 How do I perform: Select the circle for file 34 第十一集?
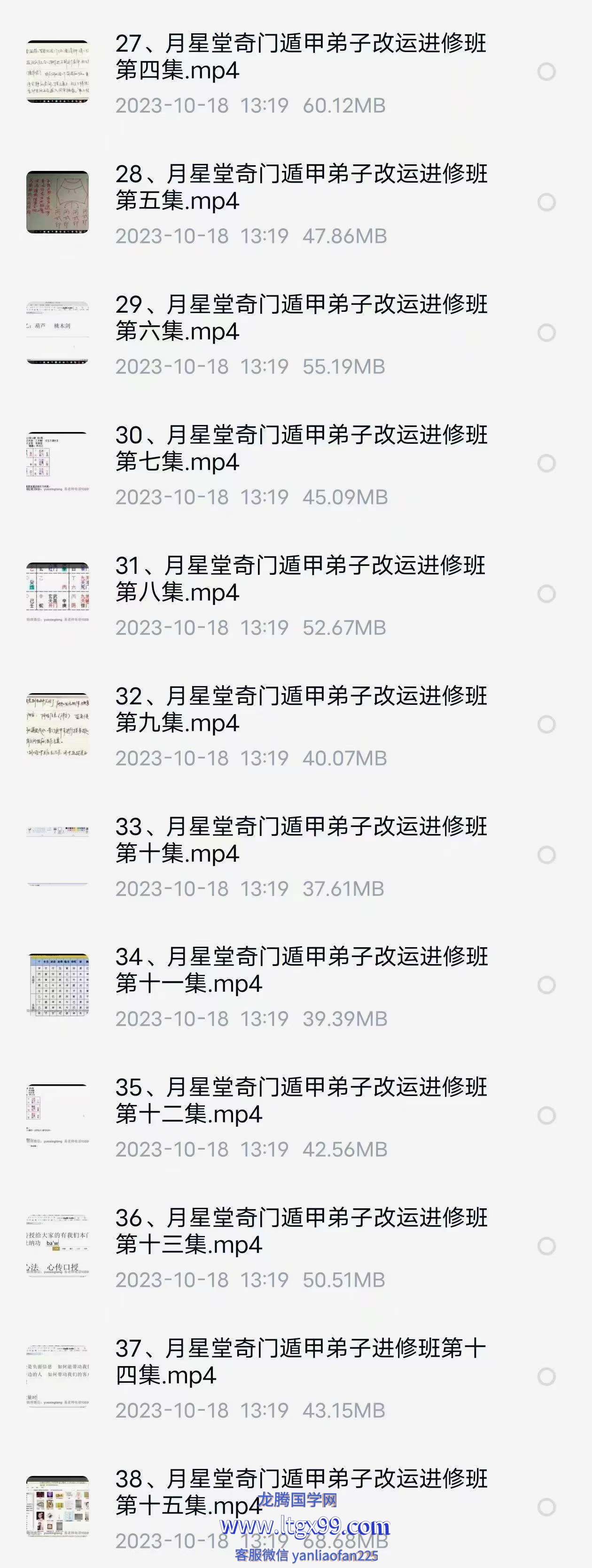(546, 985)
